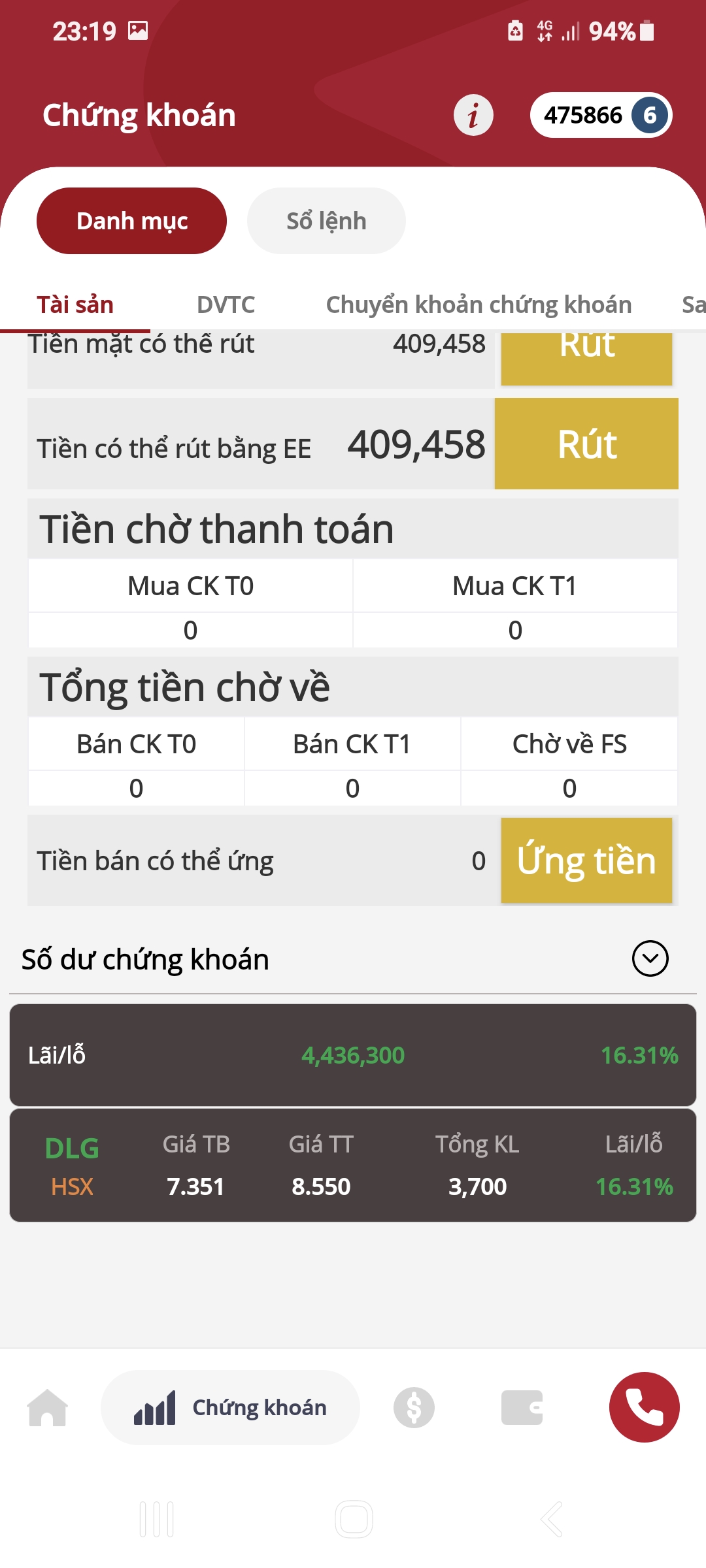Tap the Ứng tiền button
The height and width of the screenshot is (1568, 706).
coord(586,860)
